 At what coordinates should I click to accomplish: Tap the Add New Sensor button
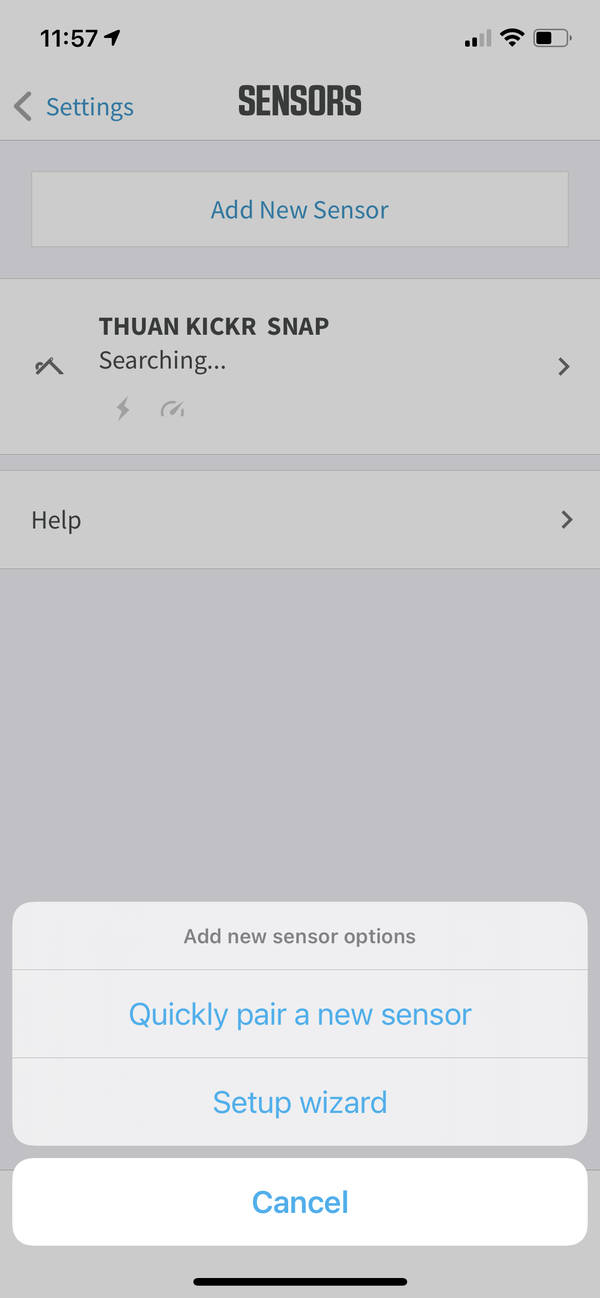pos(300,210)
